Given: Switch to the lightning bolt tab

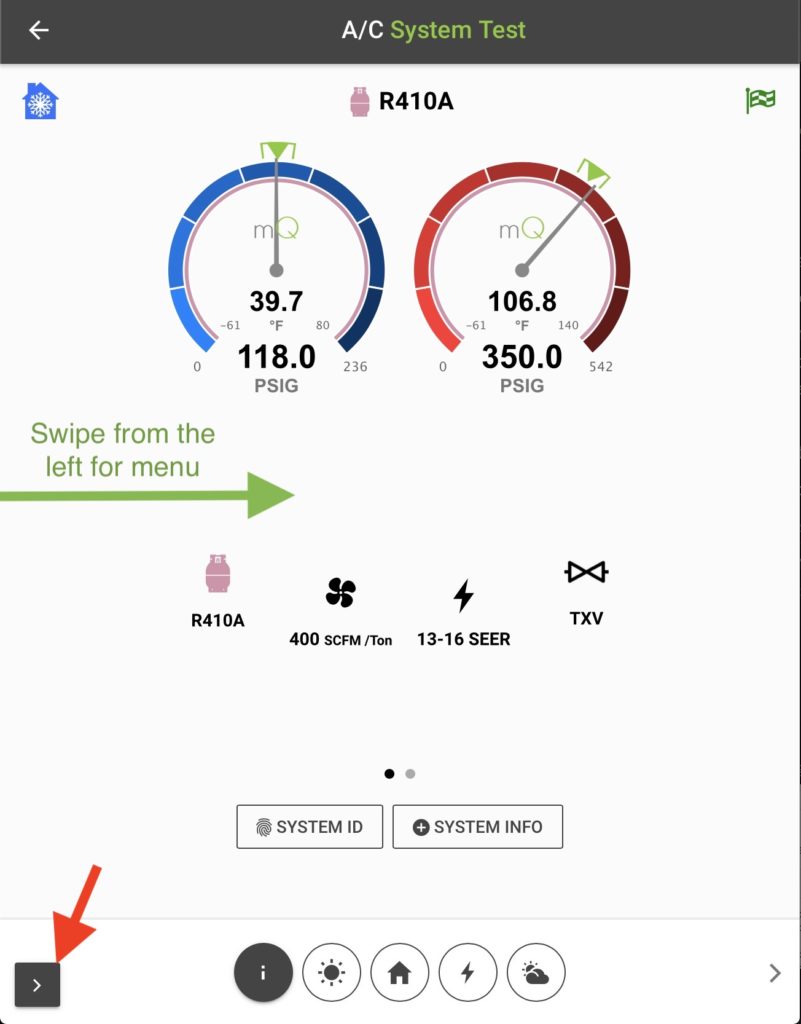Looking at the screenshot, I should tap(467, 972).
